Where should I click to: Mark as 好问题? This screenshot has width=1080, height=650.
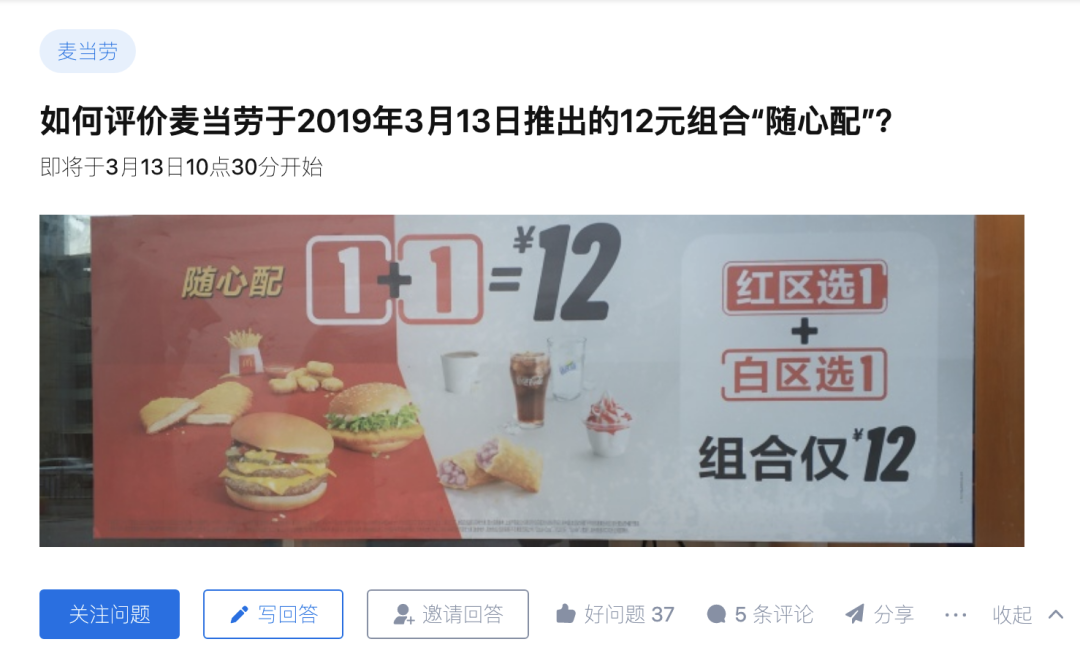(x=615, y=614)
